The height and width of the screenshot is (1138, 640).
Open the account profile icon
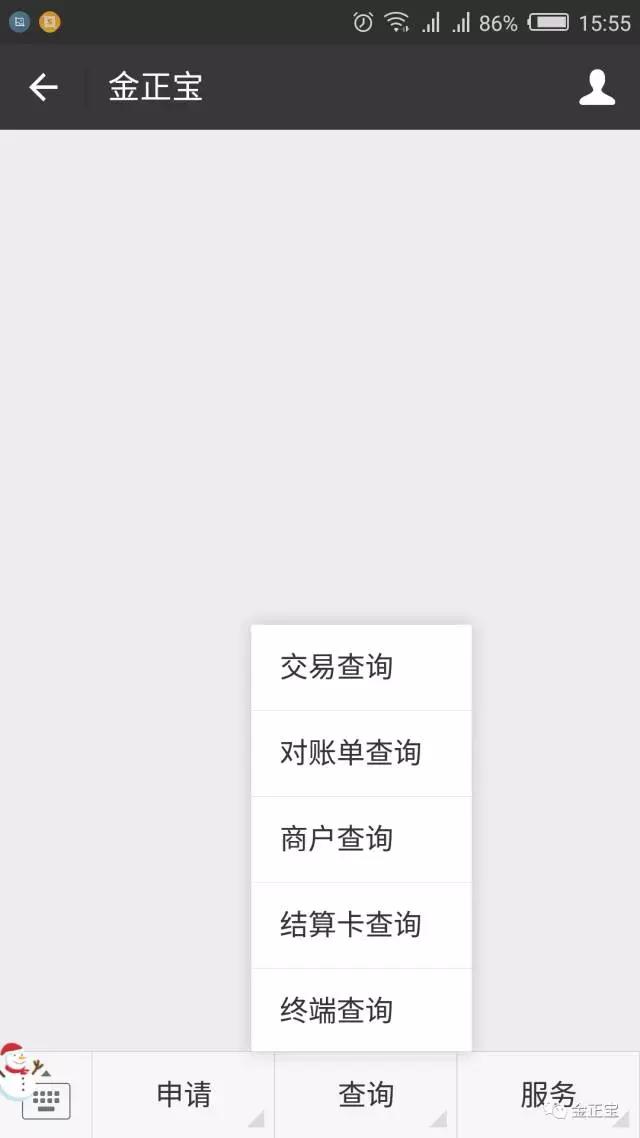[597, 88]
